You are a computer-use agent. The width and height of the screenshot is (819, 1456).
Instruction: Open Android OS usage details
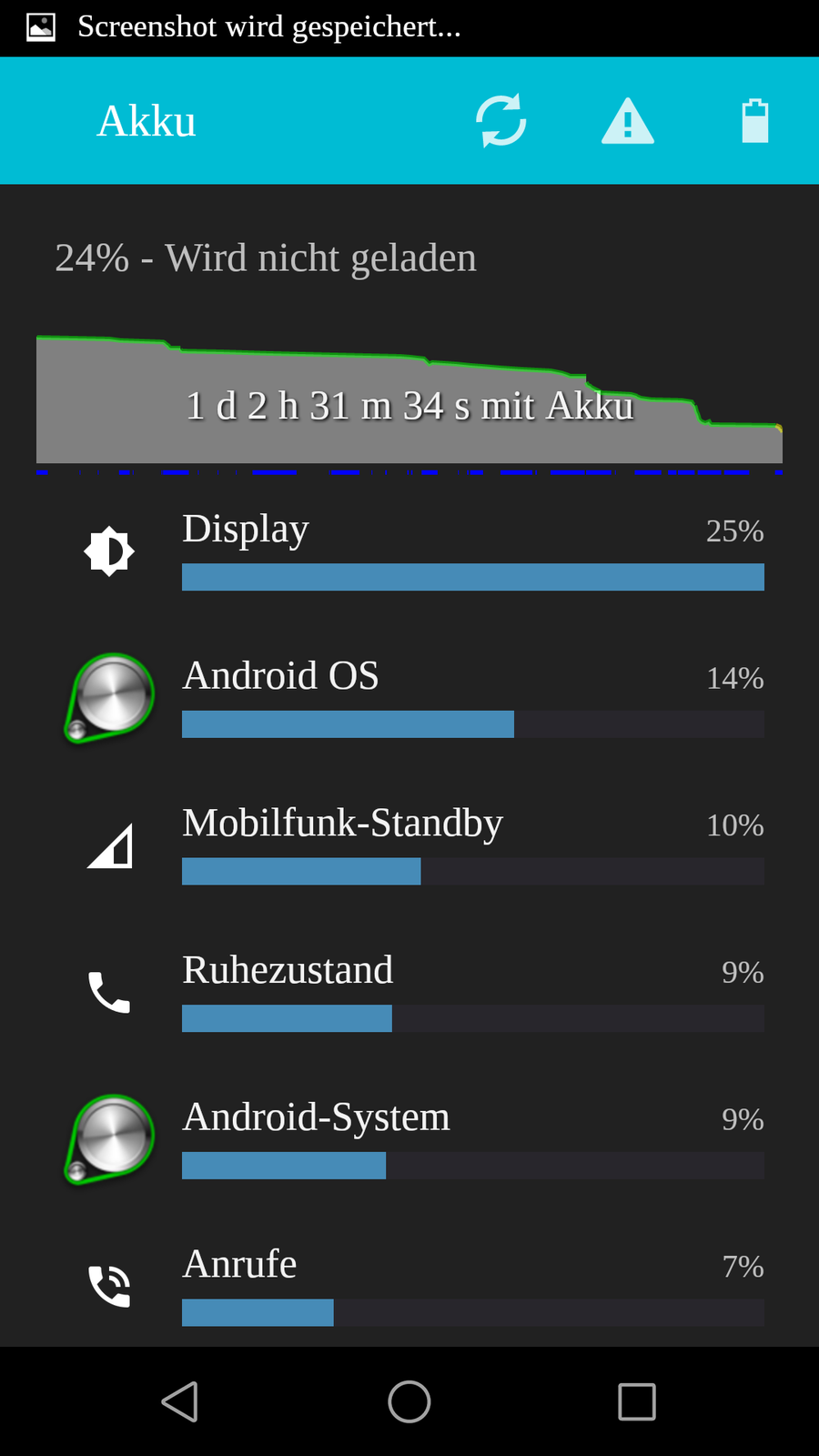coord(409,698)
